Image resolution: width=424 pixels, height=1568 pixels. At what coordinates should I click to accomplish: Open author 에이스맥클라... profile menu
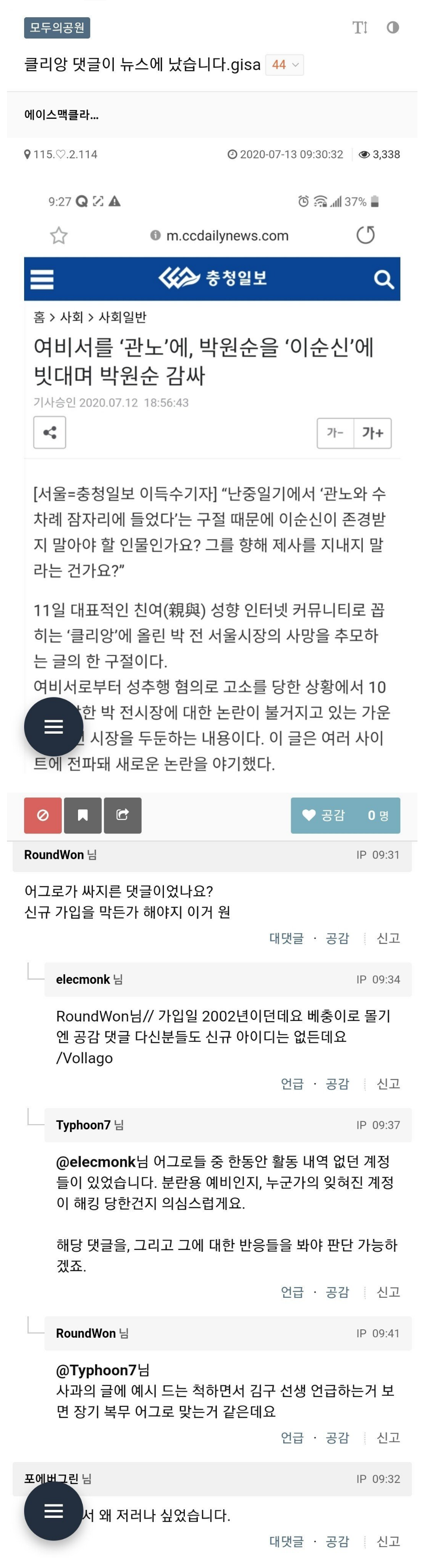[61, 115]
